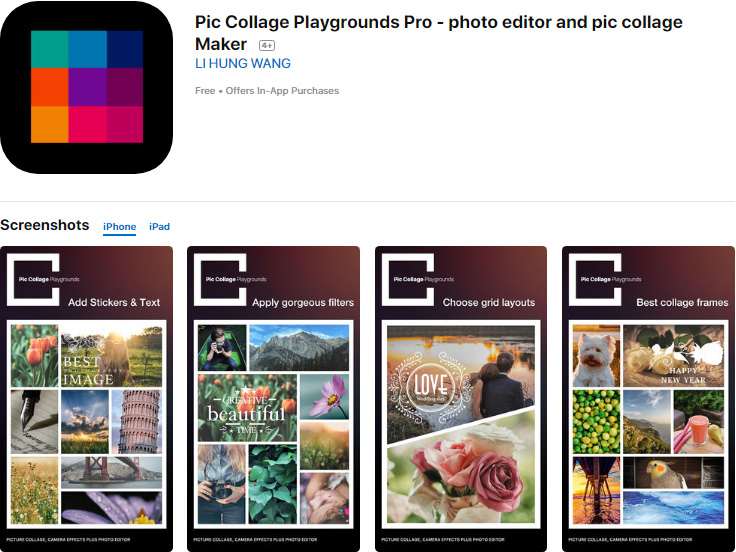The height and width of the screenshot is (552, 736).
Task: View the Apply gorgeous filters screenshot
Action: 273,400
